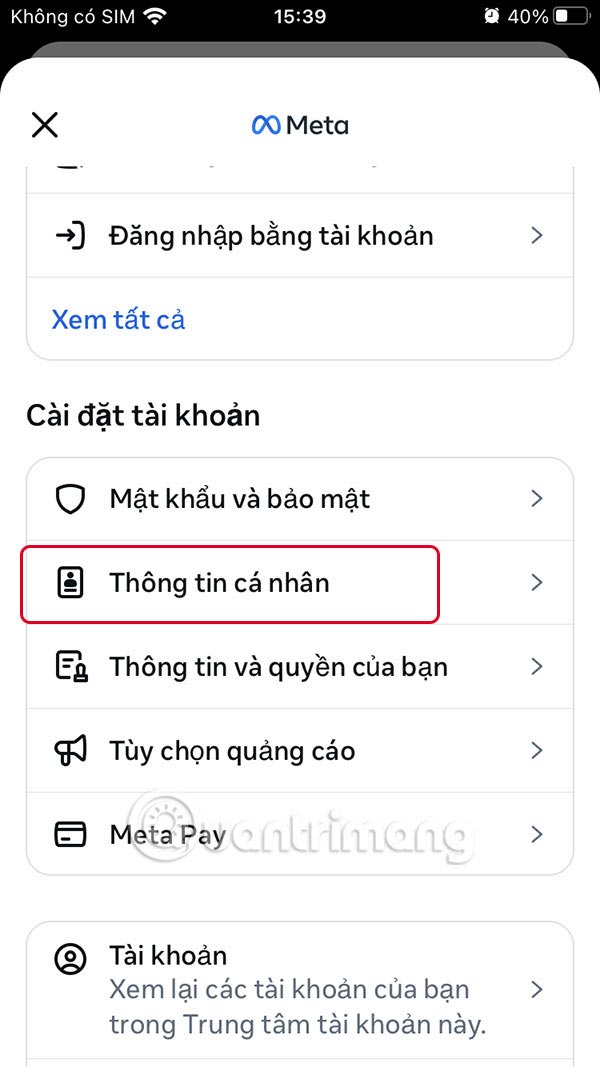Open Đăng nhập bằng tài khoản
This screenshot has width=600, height=1067.
(299, 236)
